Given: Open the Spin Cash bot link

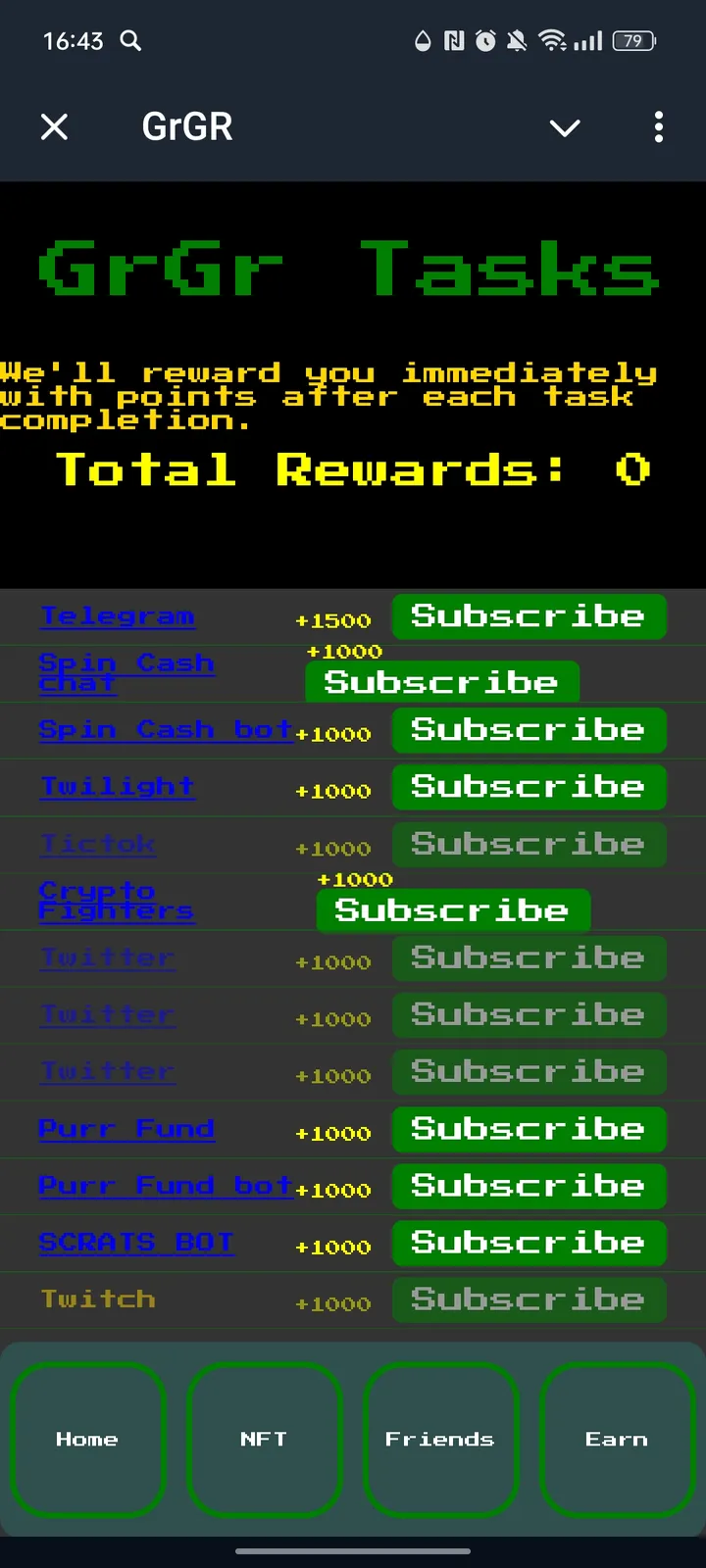Looking at the screenshot, I should tap(166, 730).
